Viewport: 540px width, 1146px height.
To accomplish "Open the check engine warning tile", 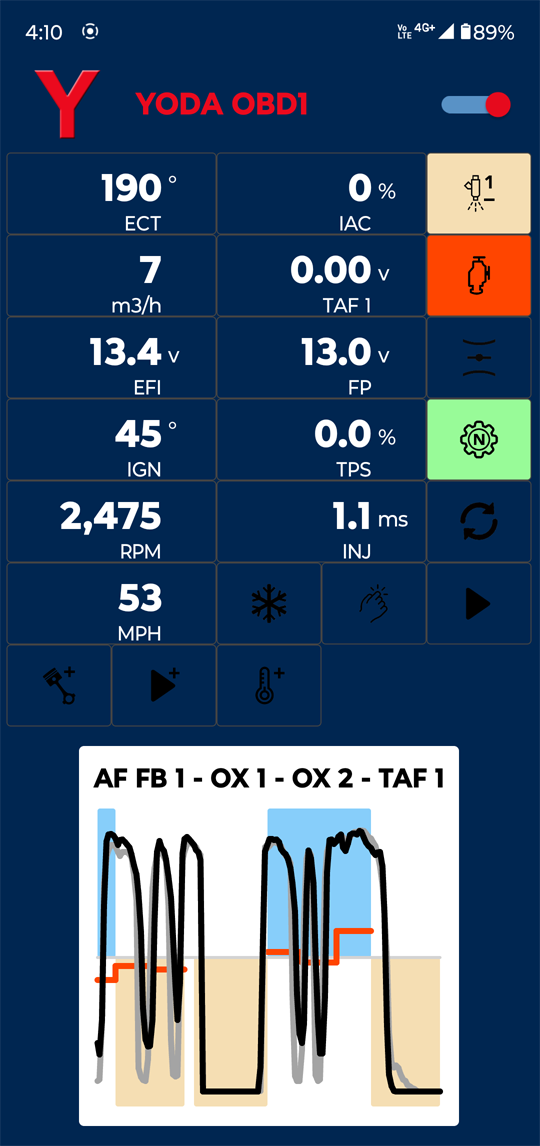I will coord(479,276).
